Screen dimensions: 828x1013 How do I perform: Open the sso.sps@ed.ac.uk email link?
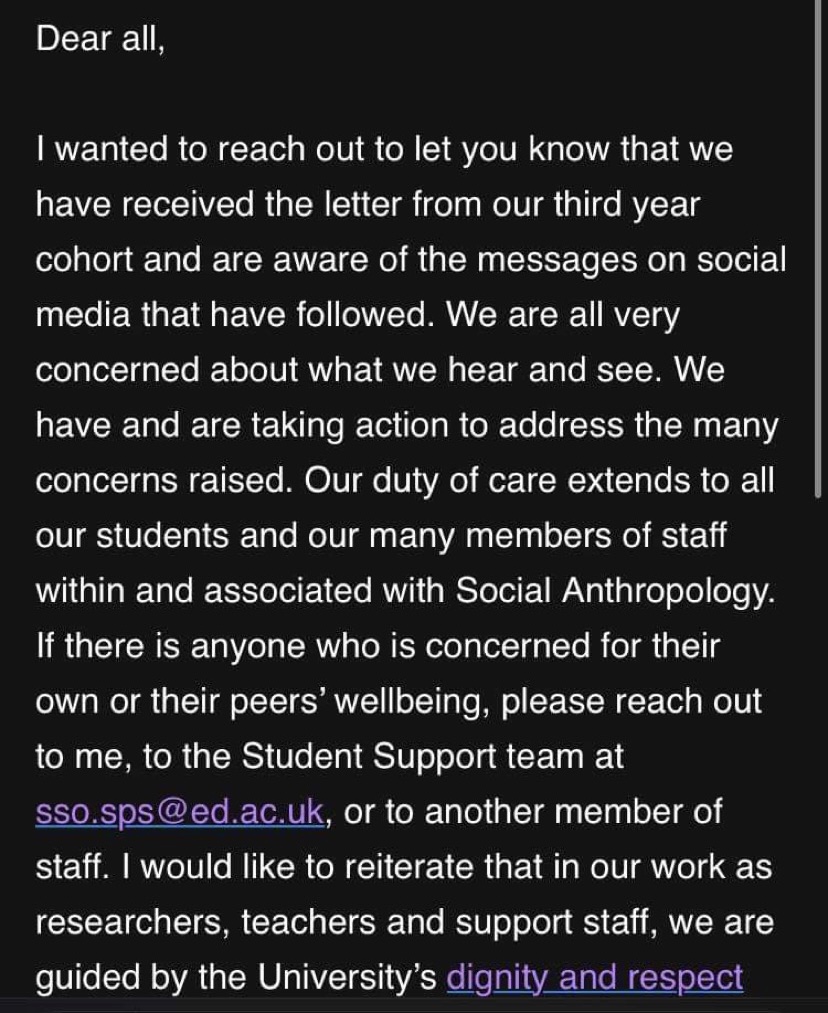[x=180, y=811]
